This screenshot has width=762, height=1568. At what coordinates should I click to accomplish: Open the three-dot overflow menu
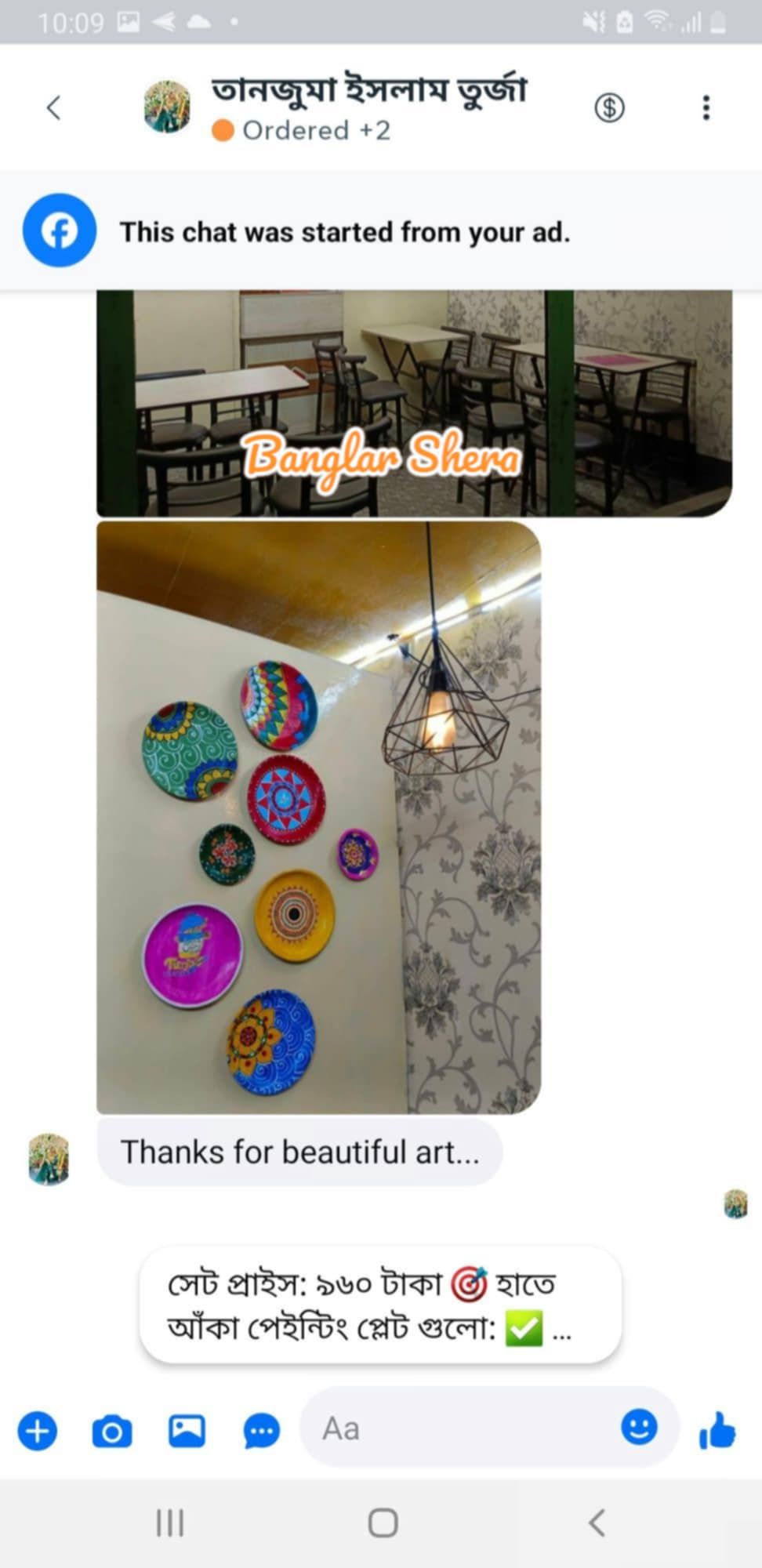click(706, 107)
